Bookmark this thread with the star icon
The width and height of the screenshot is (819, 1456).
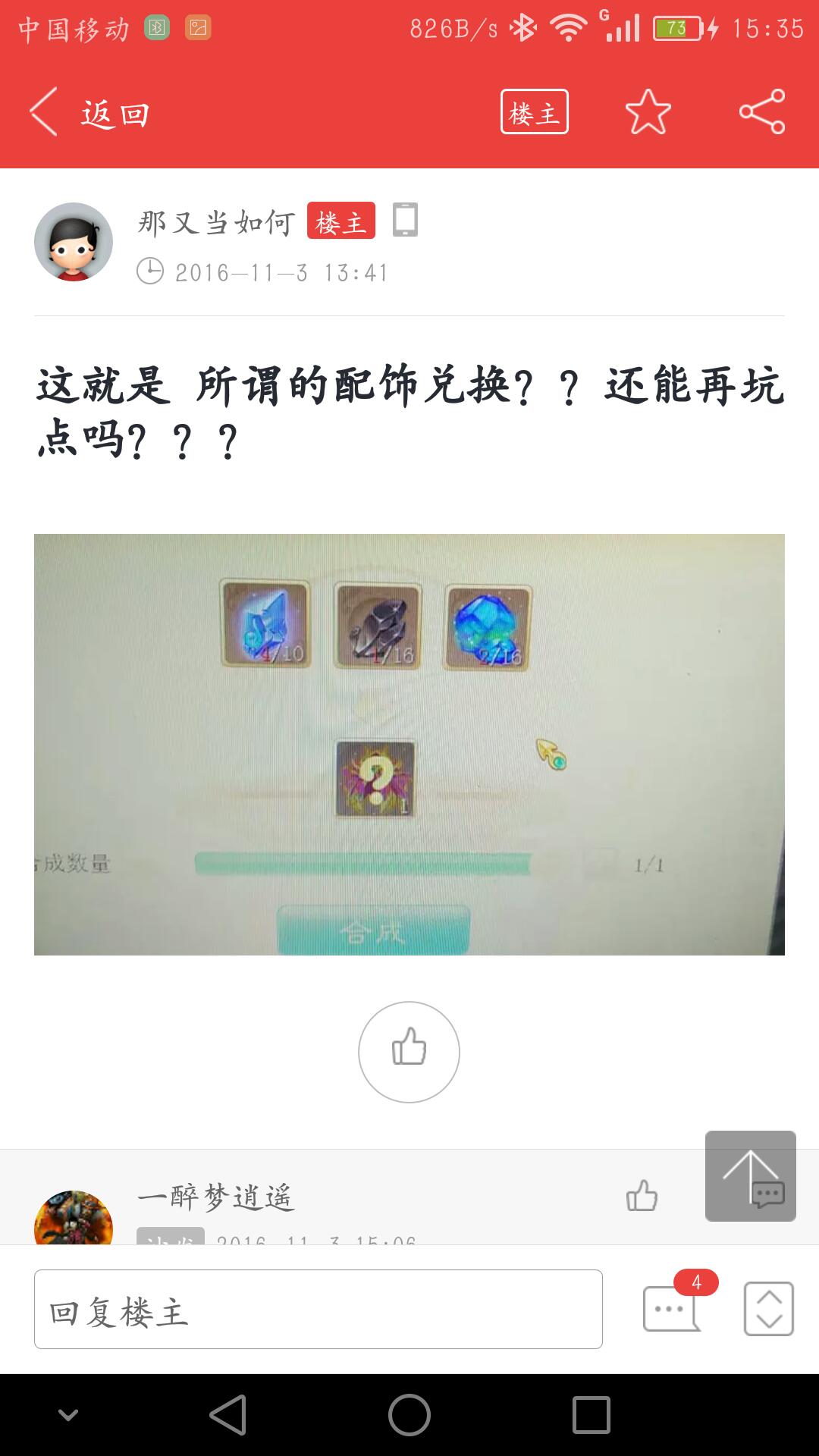coord(648,112)
